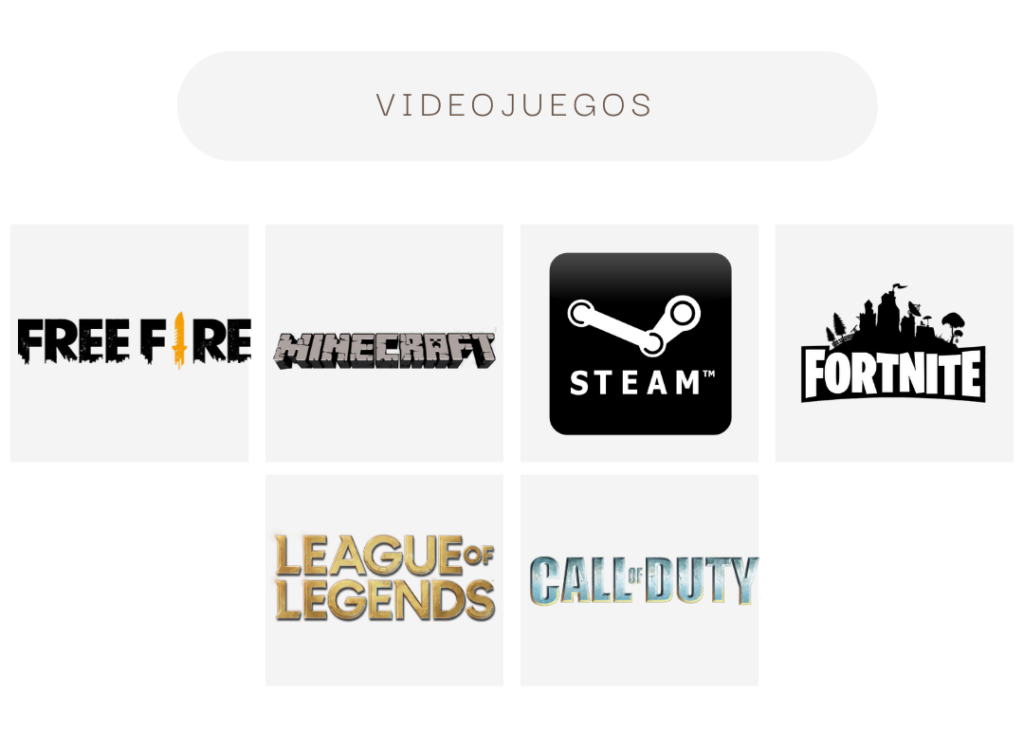Select the Call of Duty tile

pyautogui.click(x=640, y=579)
